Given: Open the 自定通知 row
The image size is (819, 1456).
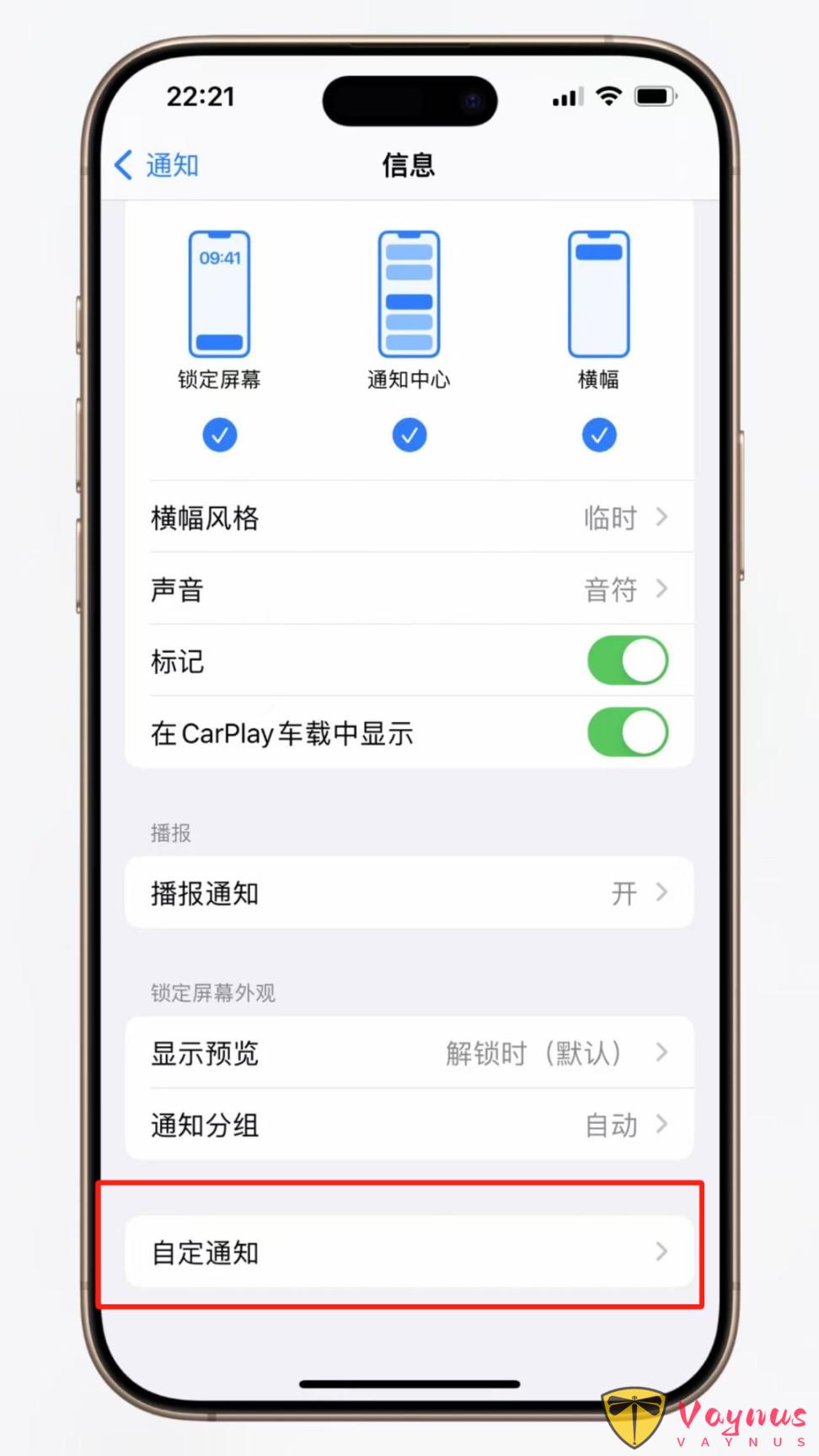Looking at the screenshot, I should point(409,1252).
